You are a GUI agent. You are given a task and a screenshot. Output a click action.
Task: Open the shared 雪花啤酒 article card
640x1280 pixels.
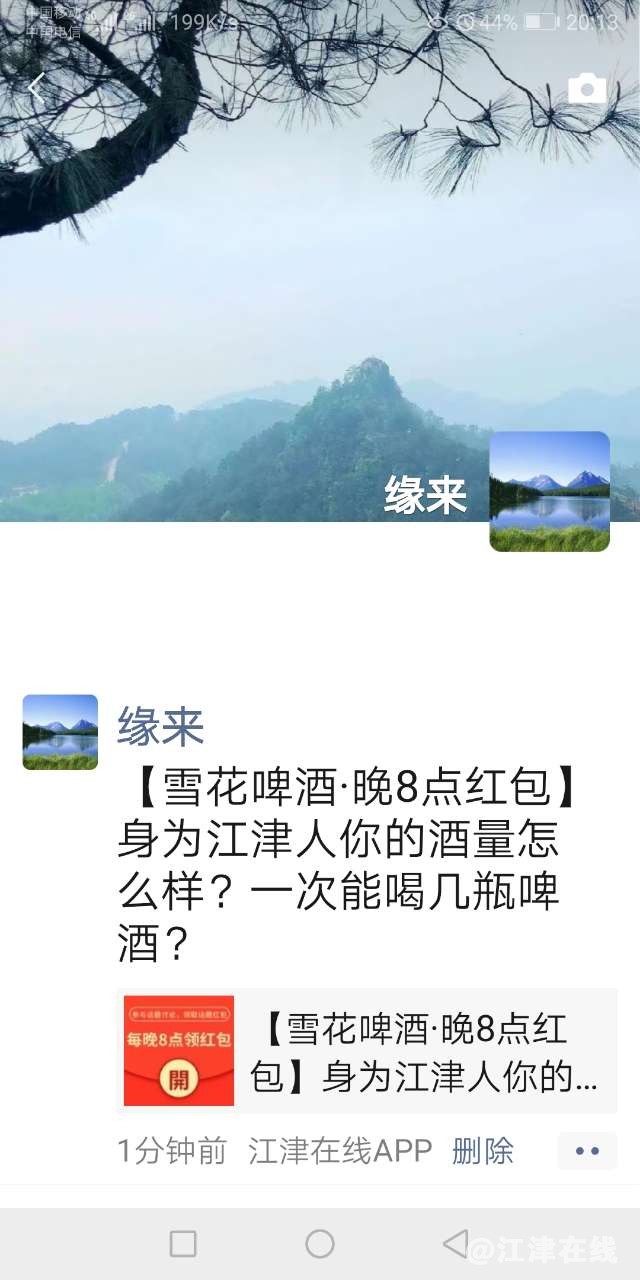[x=366, y=1050]
